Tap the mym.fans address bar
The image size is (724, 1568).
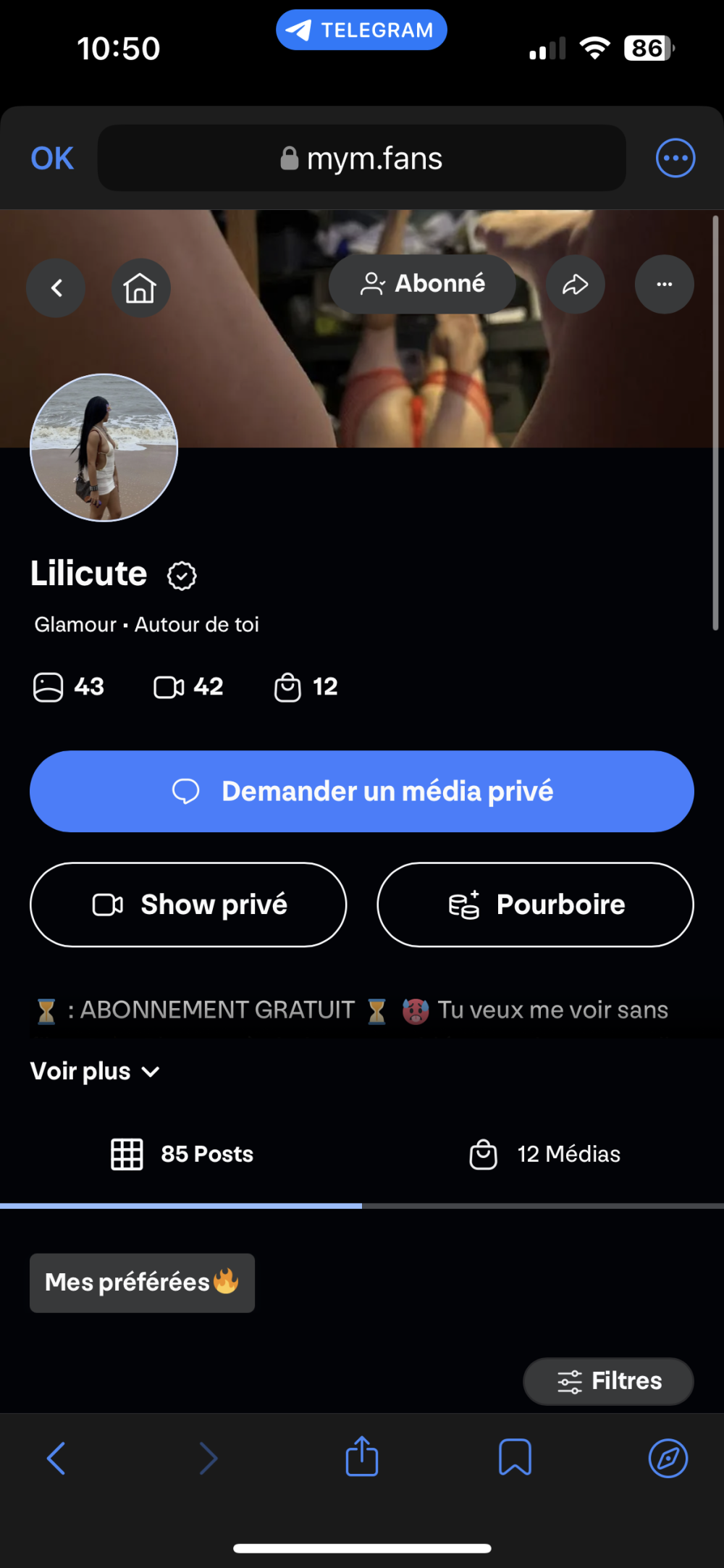(362, 159)
